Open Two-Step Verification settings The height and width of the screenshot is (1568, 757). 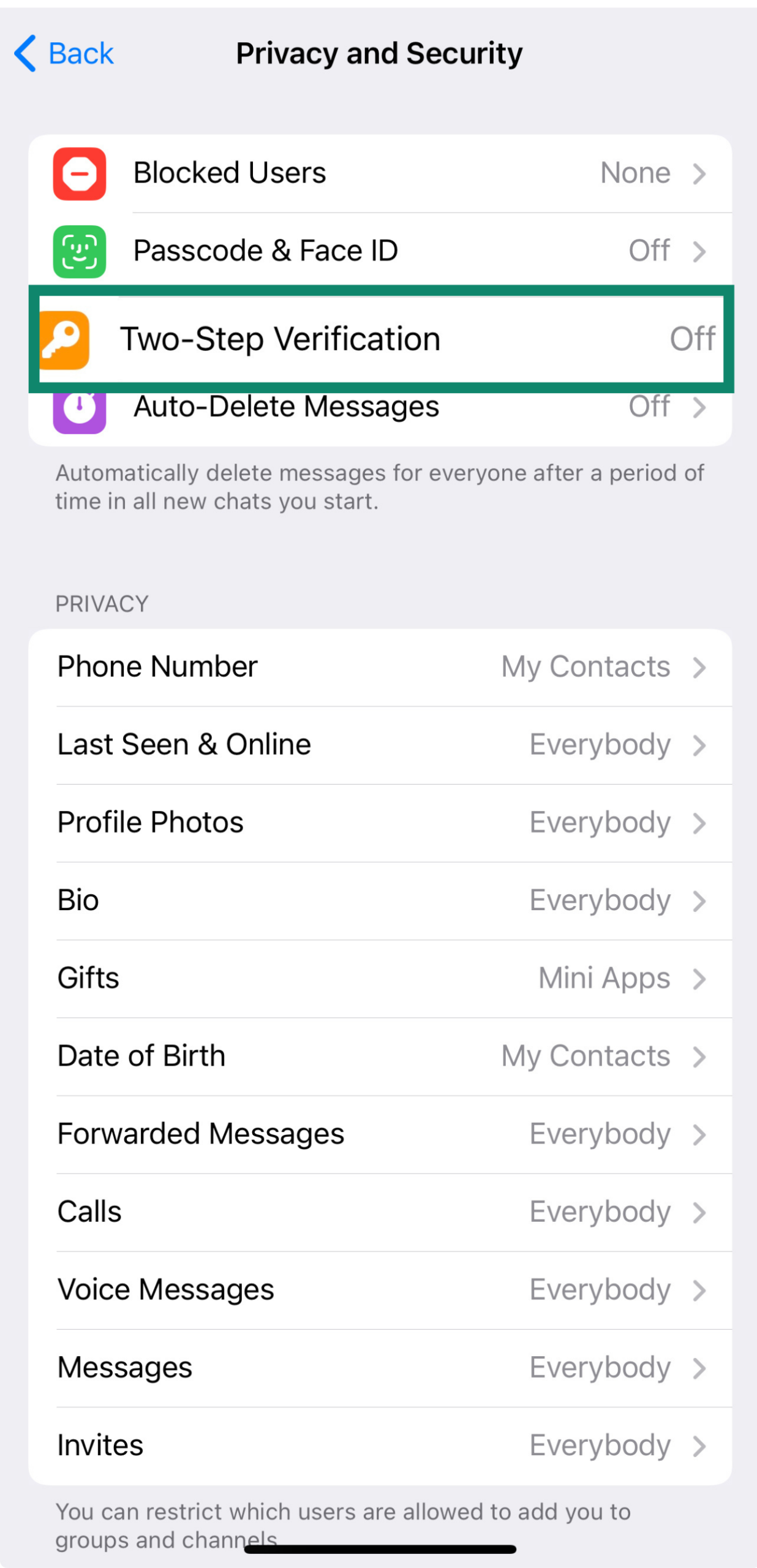pyautogui.click(x=380, y=339)
